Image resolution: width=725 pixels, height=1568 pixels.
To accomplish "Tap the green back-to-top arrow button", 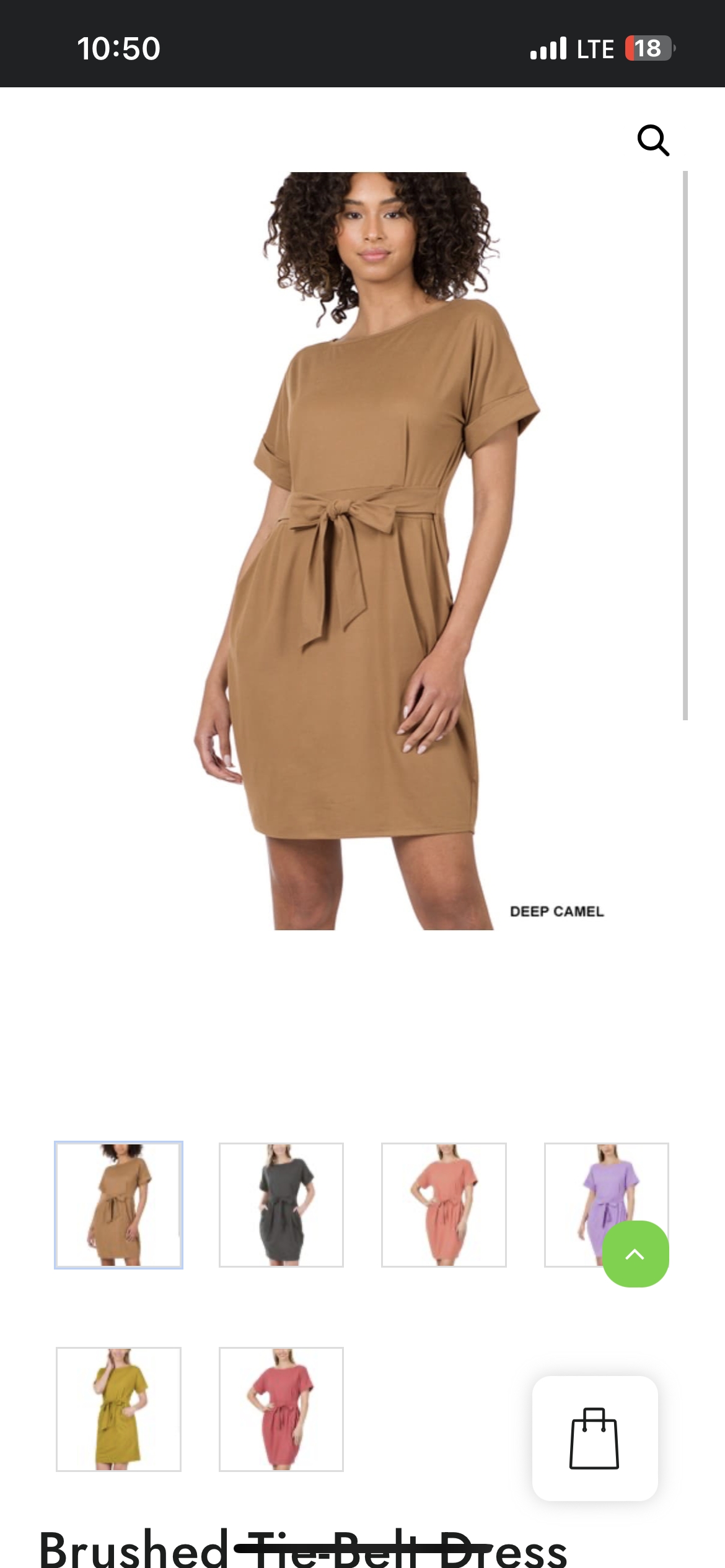I will click(636, 1254).
